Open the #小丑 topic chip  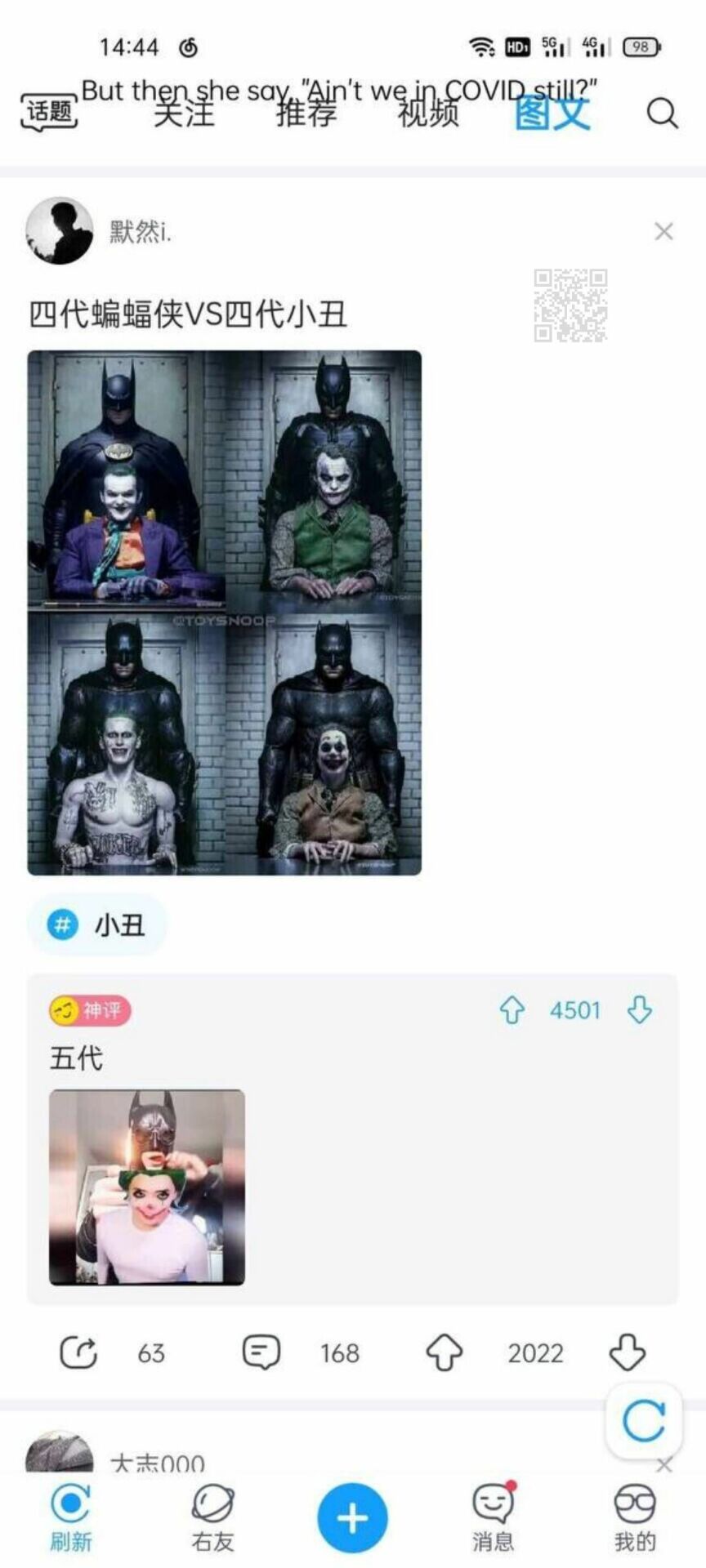[x=98, y=925]
